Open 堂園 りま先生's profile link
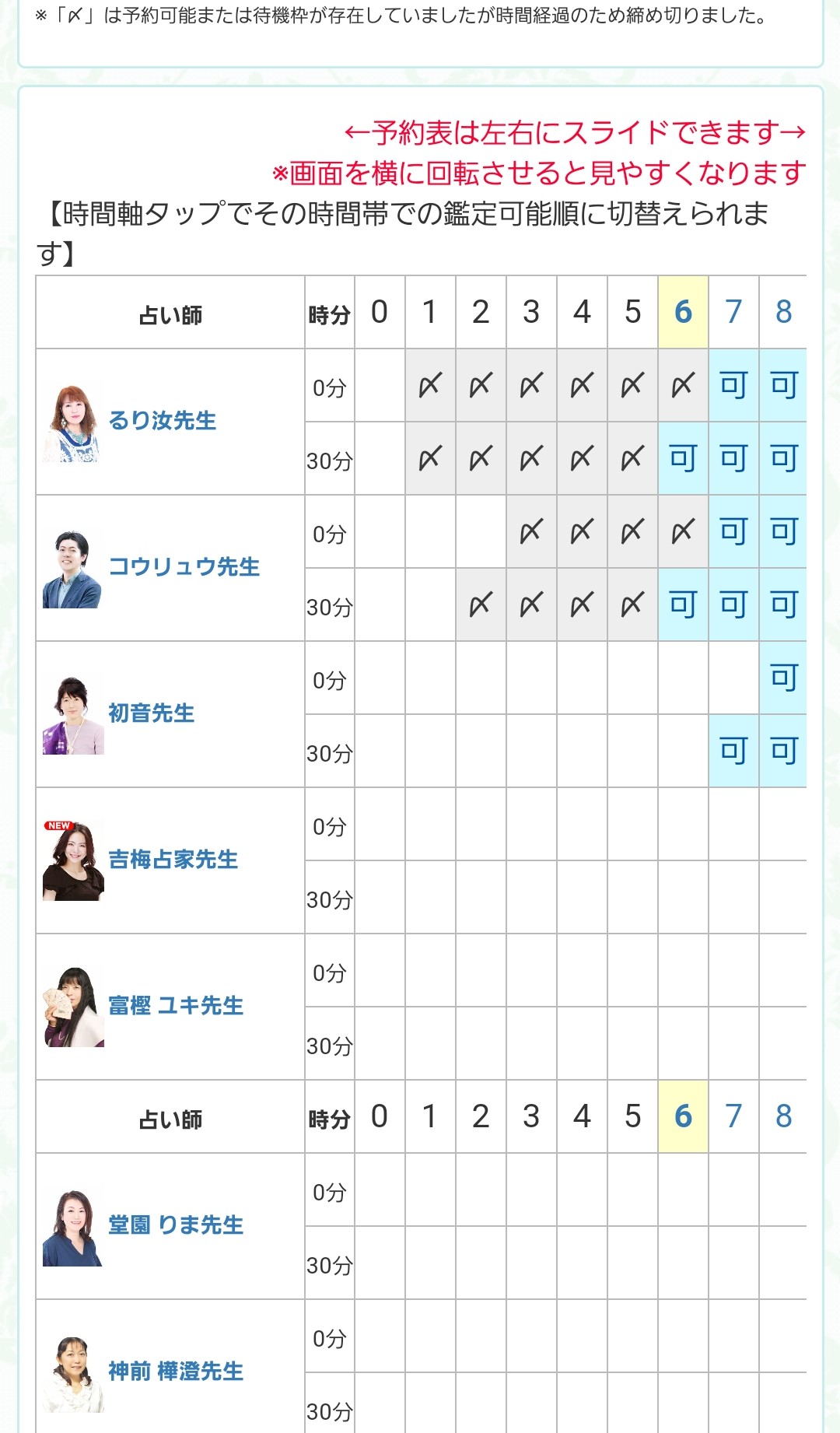840x1433 pixels. click(176, 1225)
